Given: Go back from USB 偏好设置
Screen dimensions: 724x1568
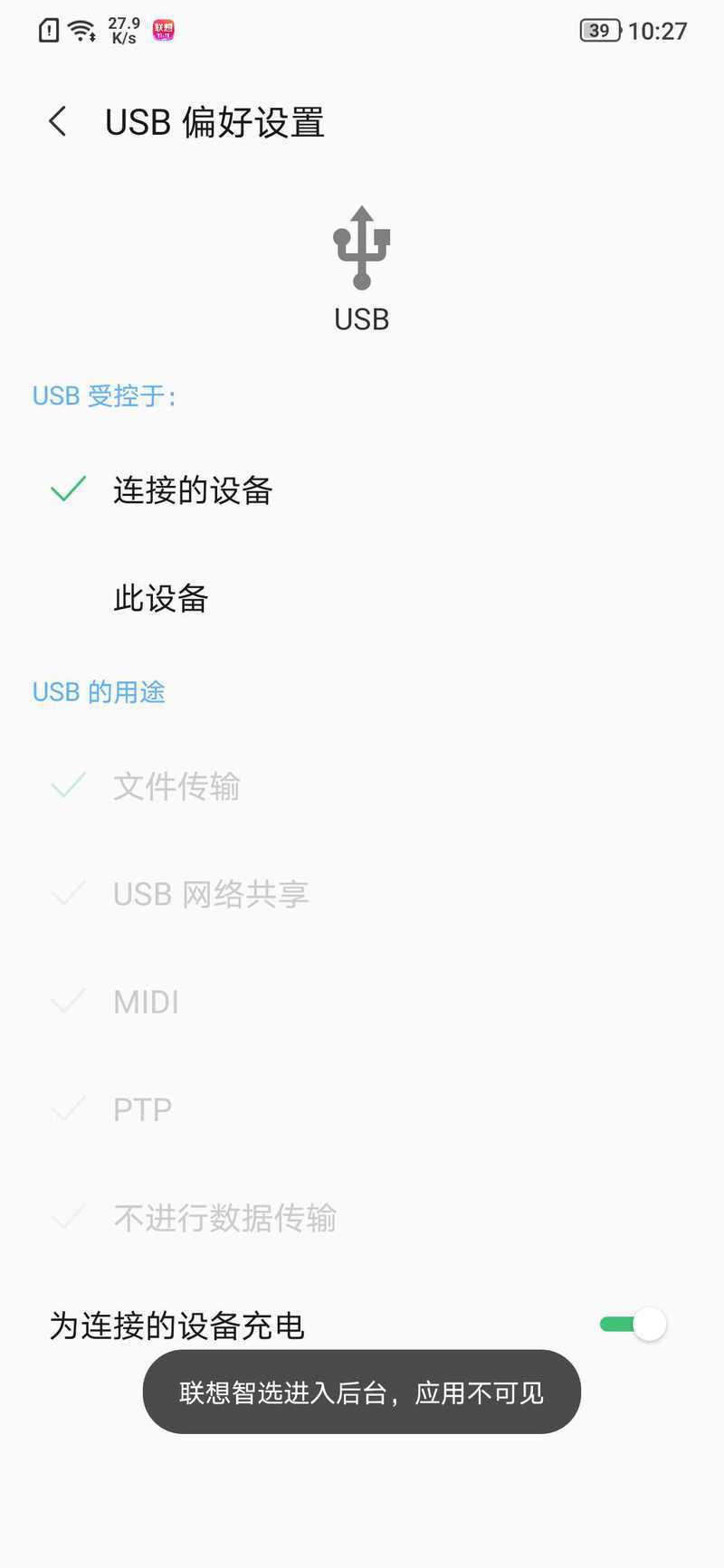Looking at the screenshot, I should point(58,121).
